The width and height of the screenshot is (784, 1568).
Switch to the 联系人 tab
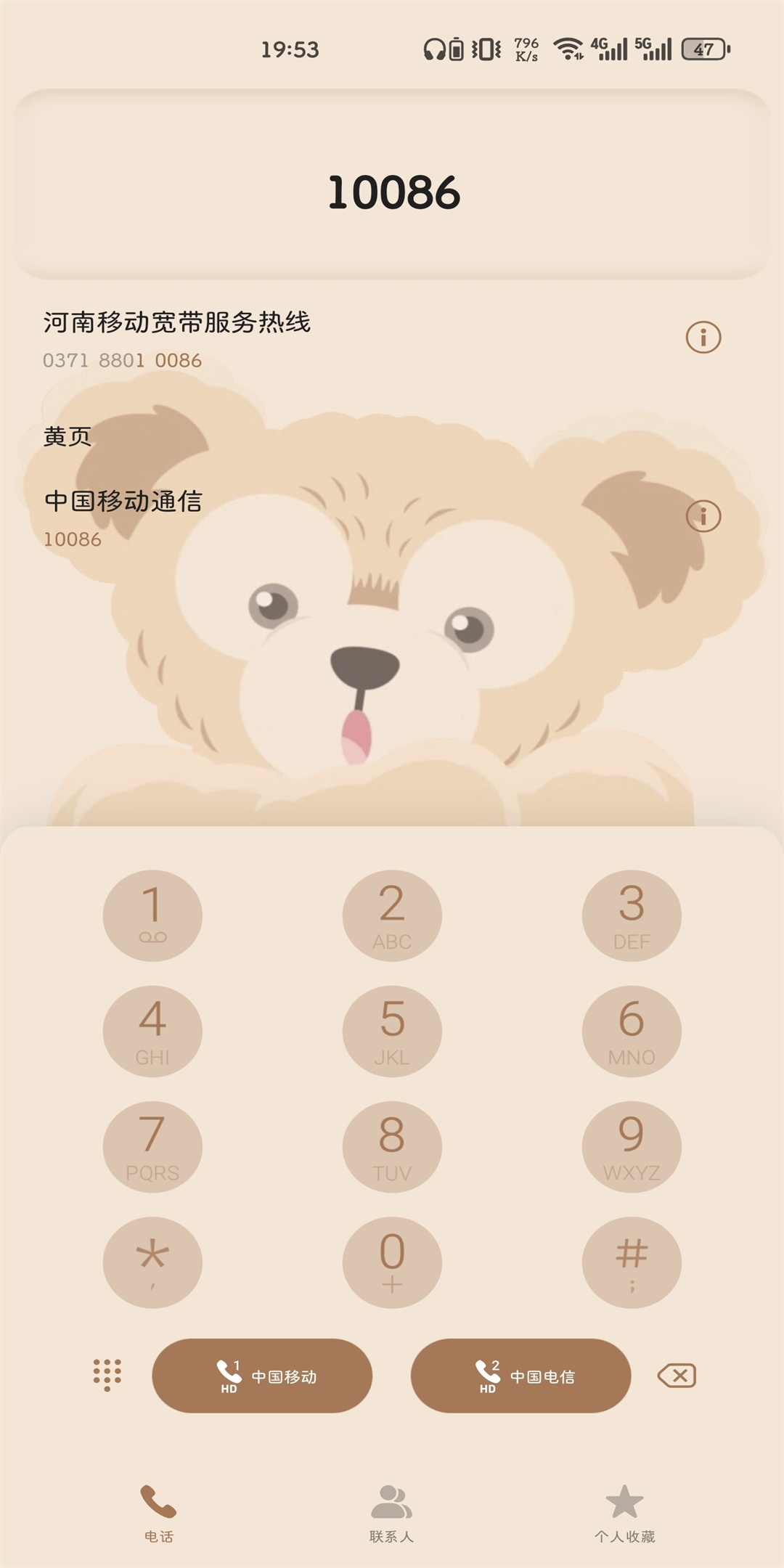click(x=391, y=1512)
